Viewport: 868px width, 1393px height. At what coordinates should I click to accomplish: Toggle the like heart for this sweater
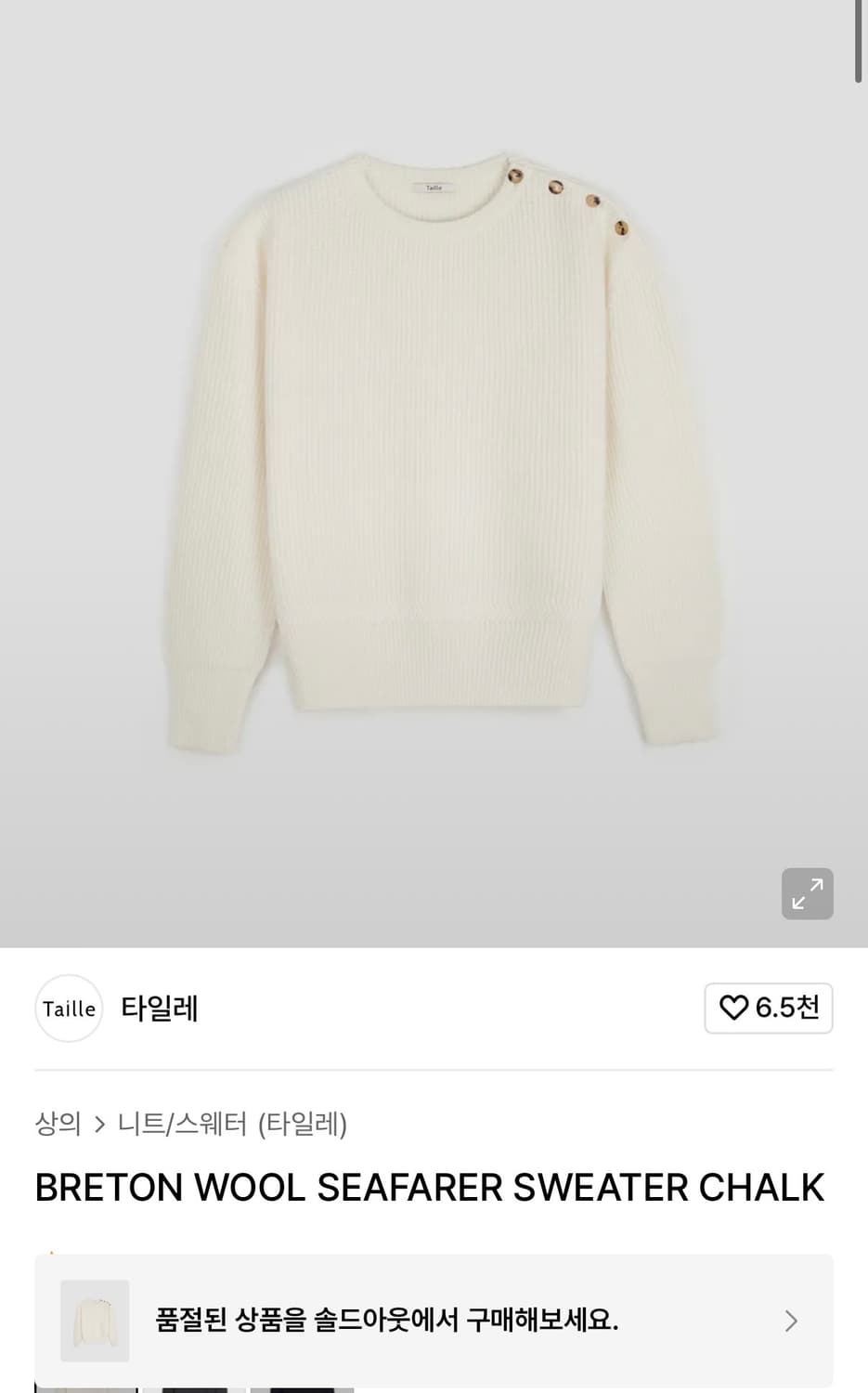coord(735,1008)
